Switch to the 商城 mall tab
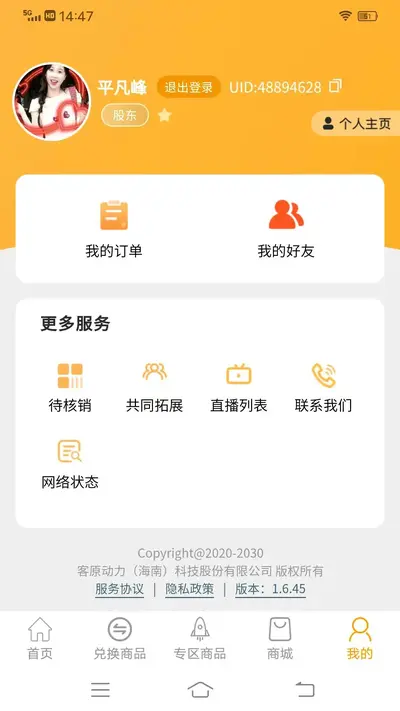The height and width of the screenshot is (711, 400). 280,638
